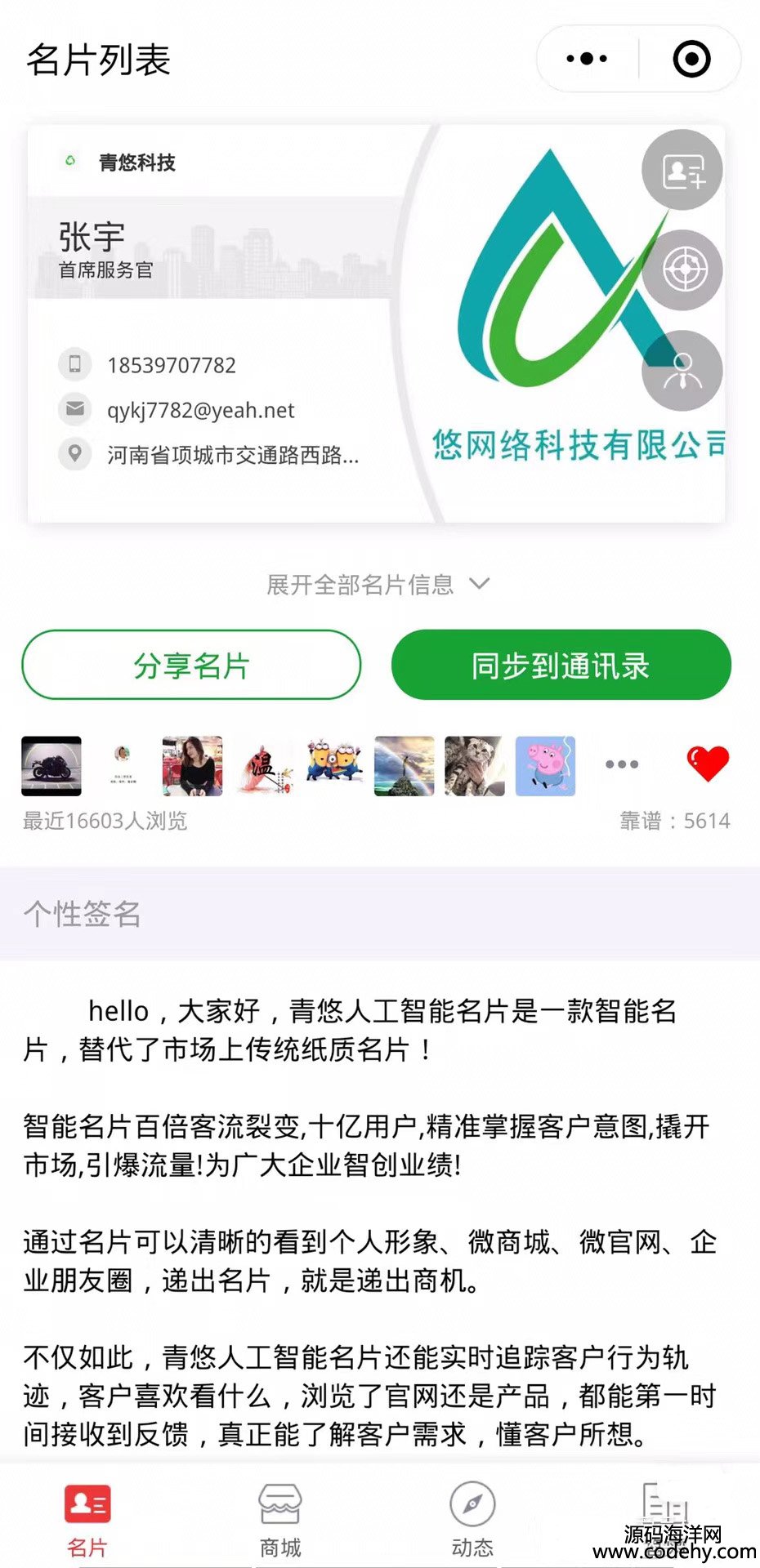Screen dimensions: 760x1568
Task: Tap the add contact card icon
Action: point(682,171)
